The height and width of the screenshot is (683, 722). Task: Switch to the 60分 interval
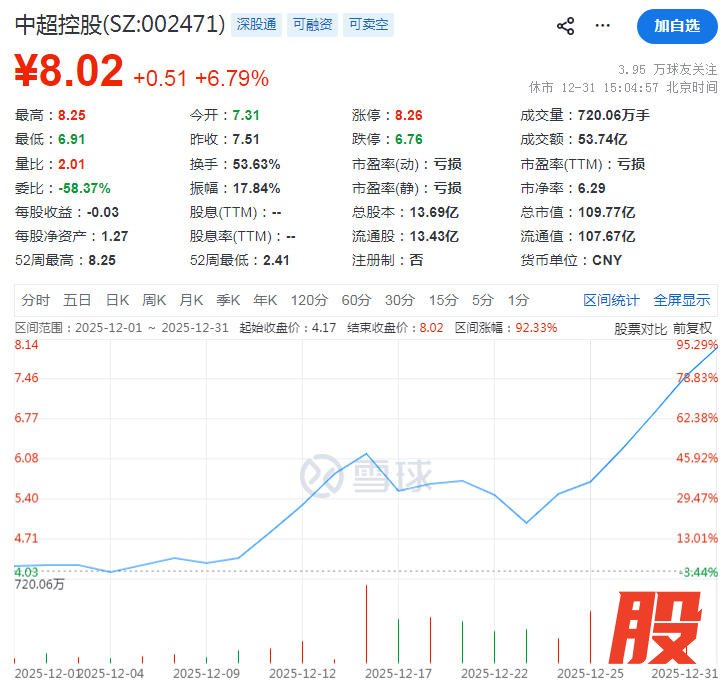tap(356, 300)
